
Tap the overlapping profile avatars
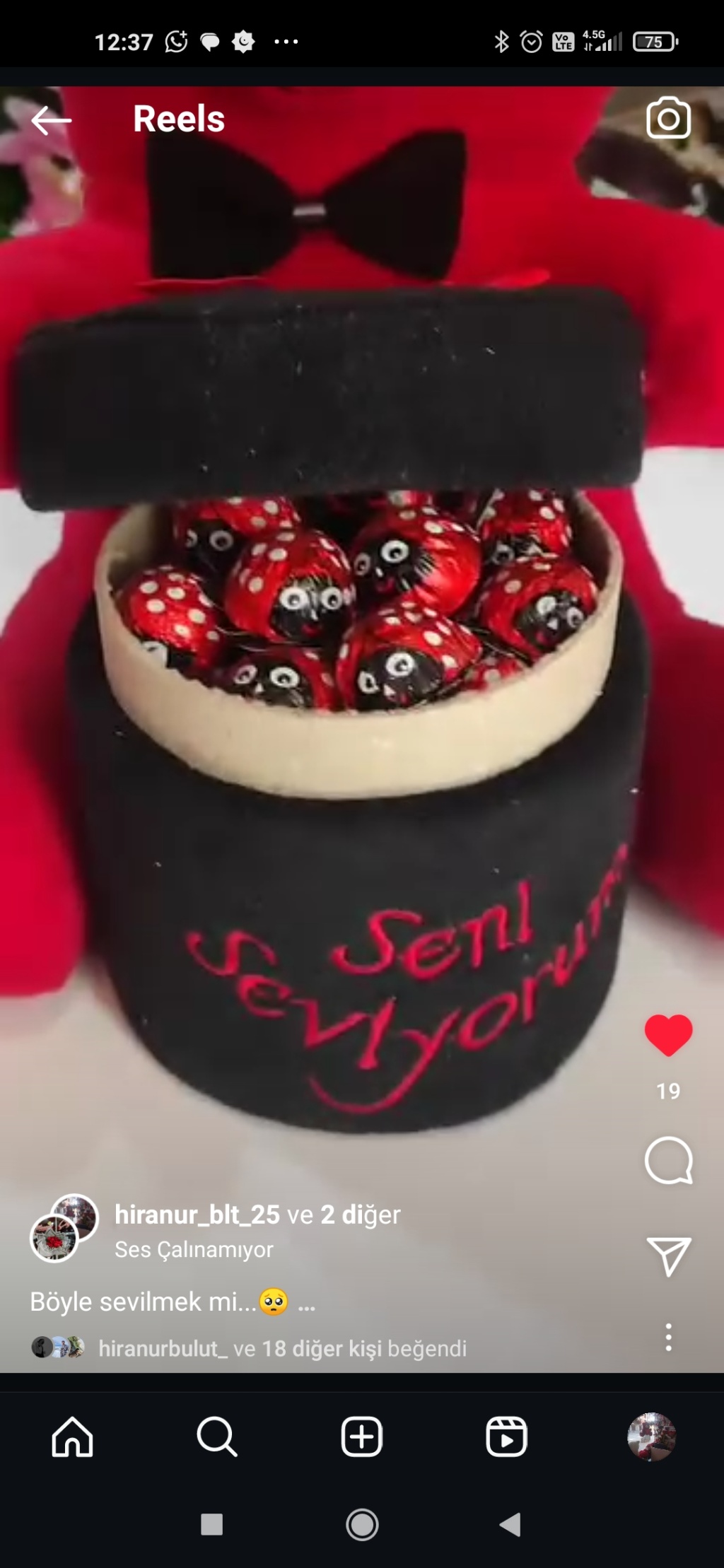[x=64, y=1228]
